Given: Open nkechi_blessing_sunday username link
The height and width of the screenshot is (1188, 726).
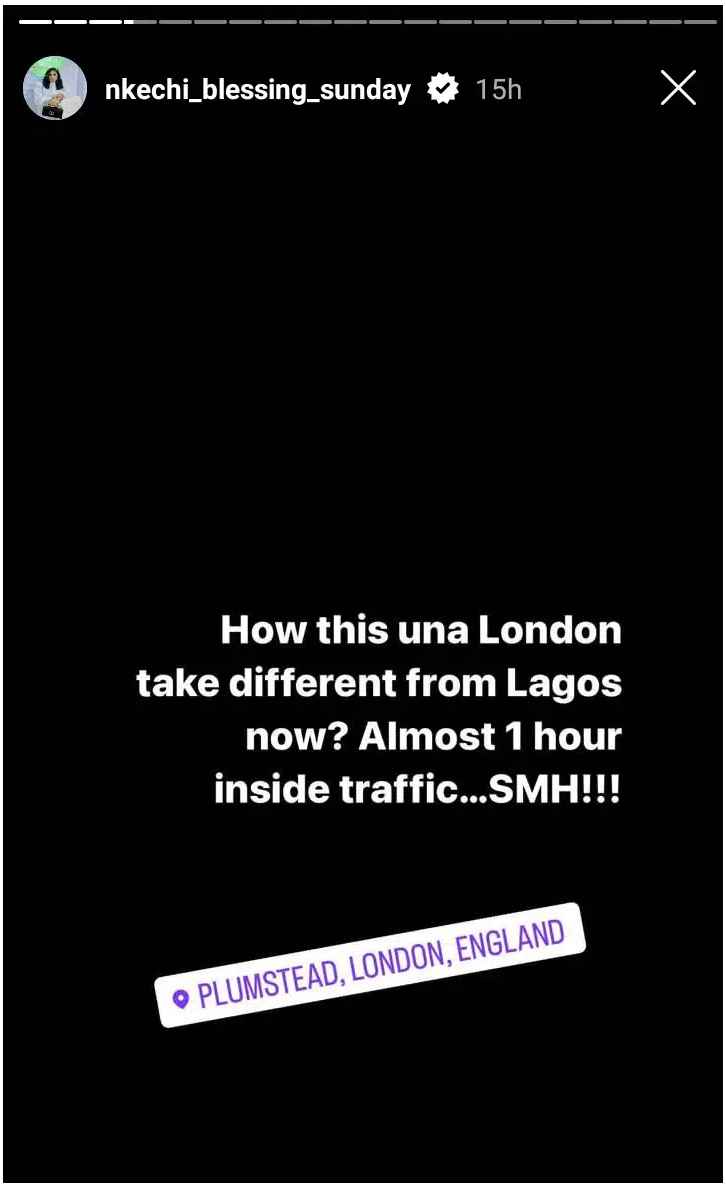Looking at the screenshot, I should click(257, 90).
